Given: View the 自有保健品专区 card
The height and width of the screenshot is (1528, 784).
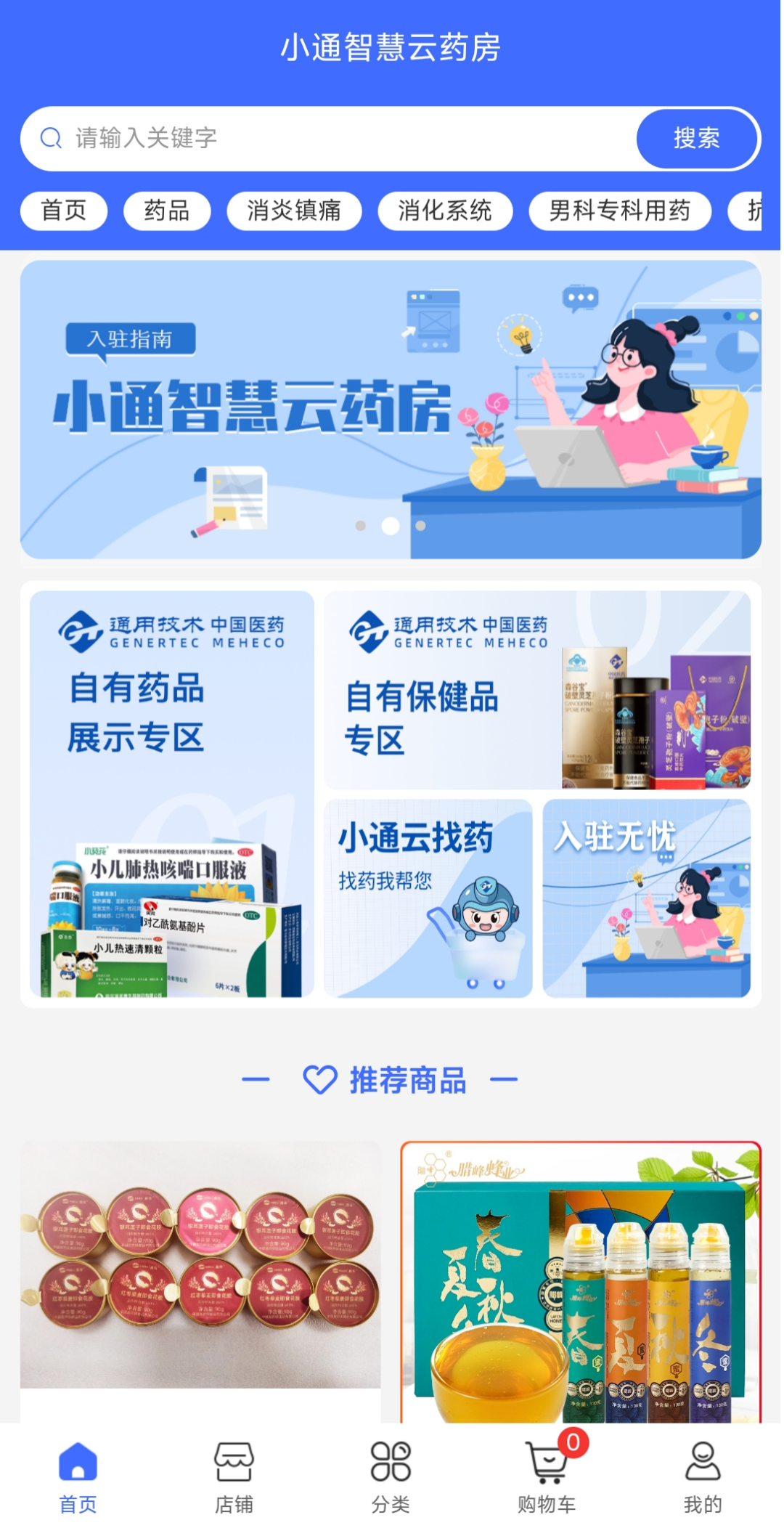Looking at the screenshot, I should click(x=537, y=690).
